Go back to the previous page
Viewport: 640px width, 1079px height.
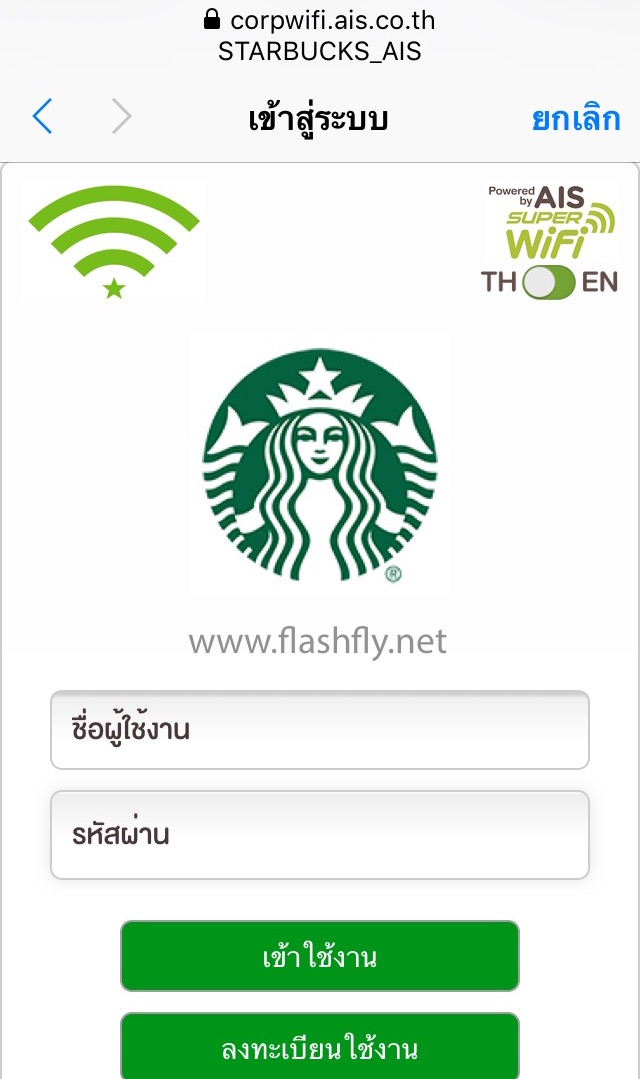click(x=42, y=118)
